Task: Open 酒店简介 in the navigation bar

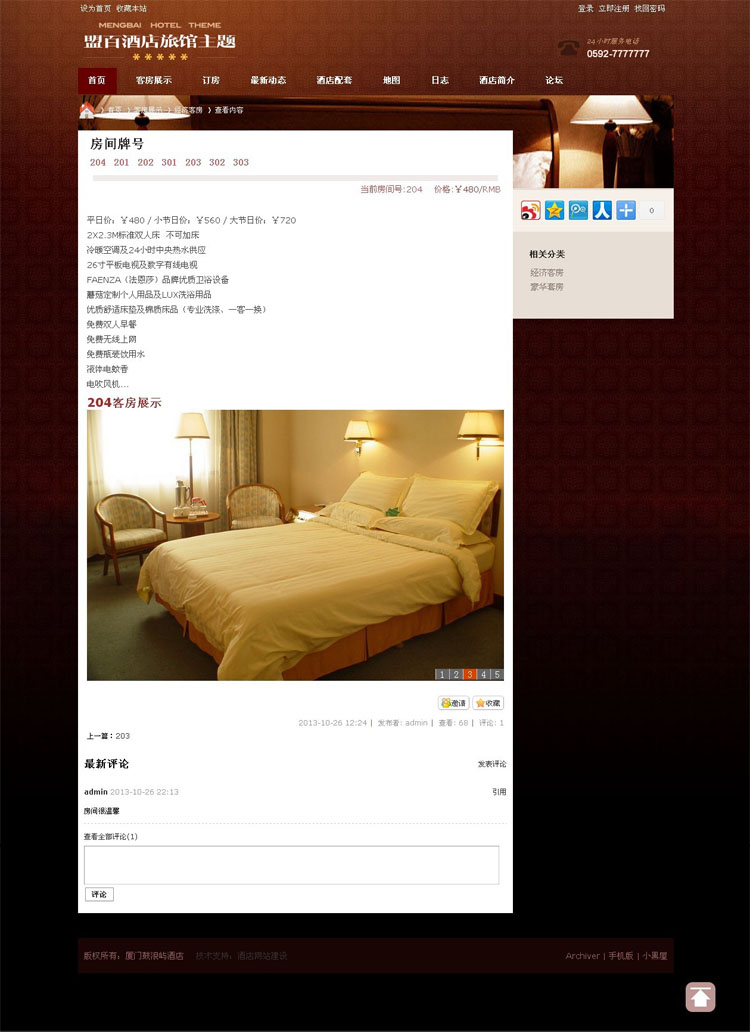Action: (x=496, y=81)
